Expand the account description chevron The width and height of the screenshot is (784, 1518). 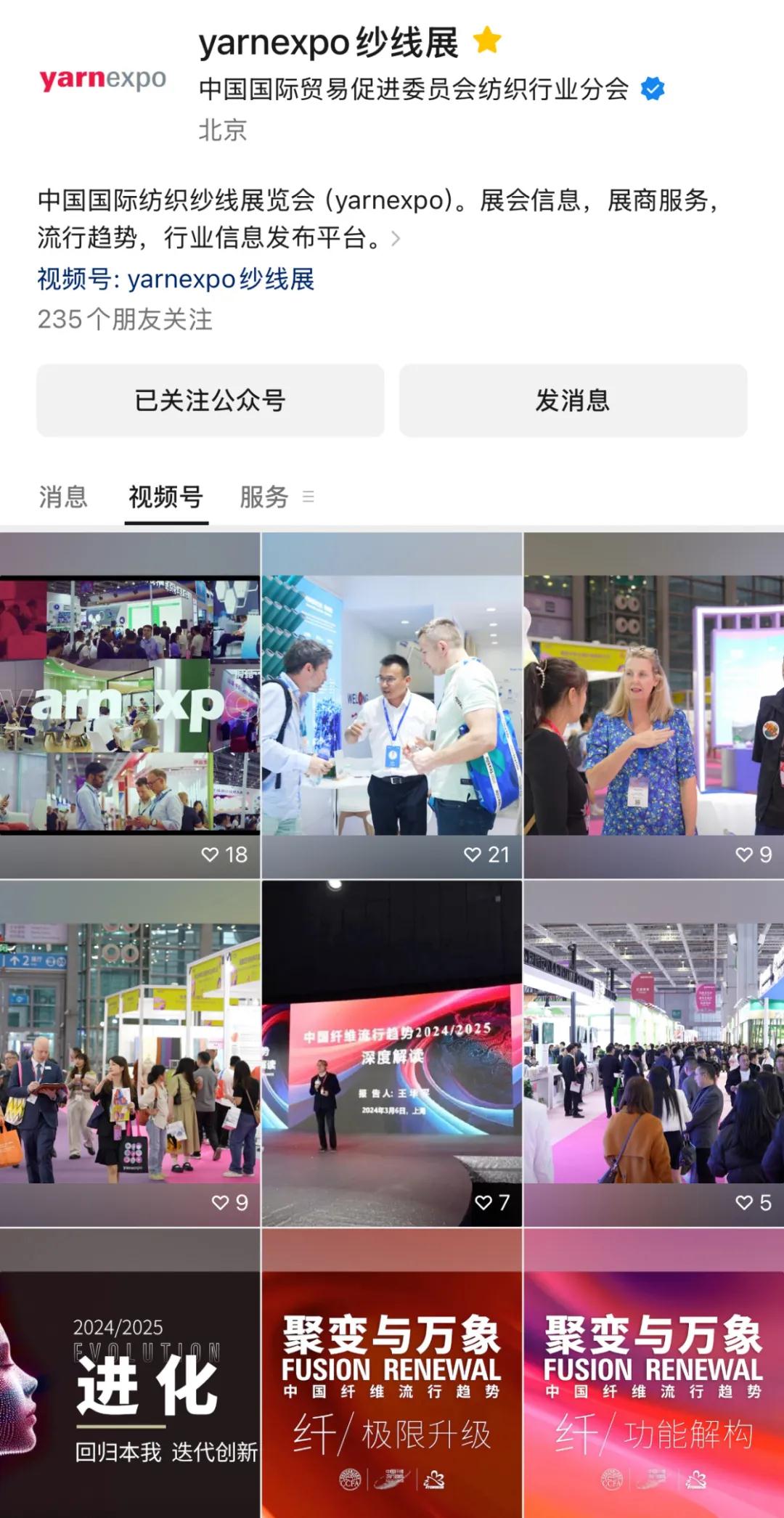click(x=396, y=238)
